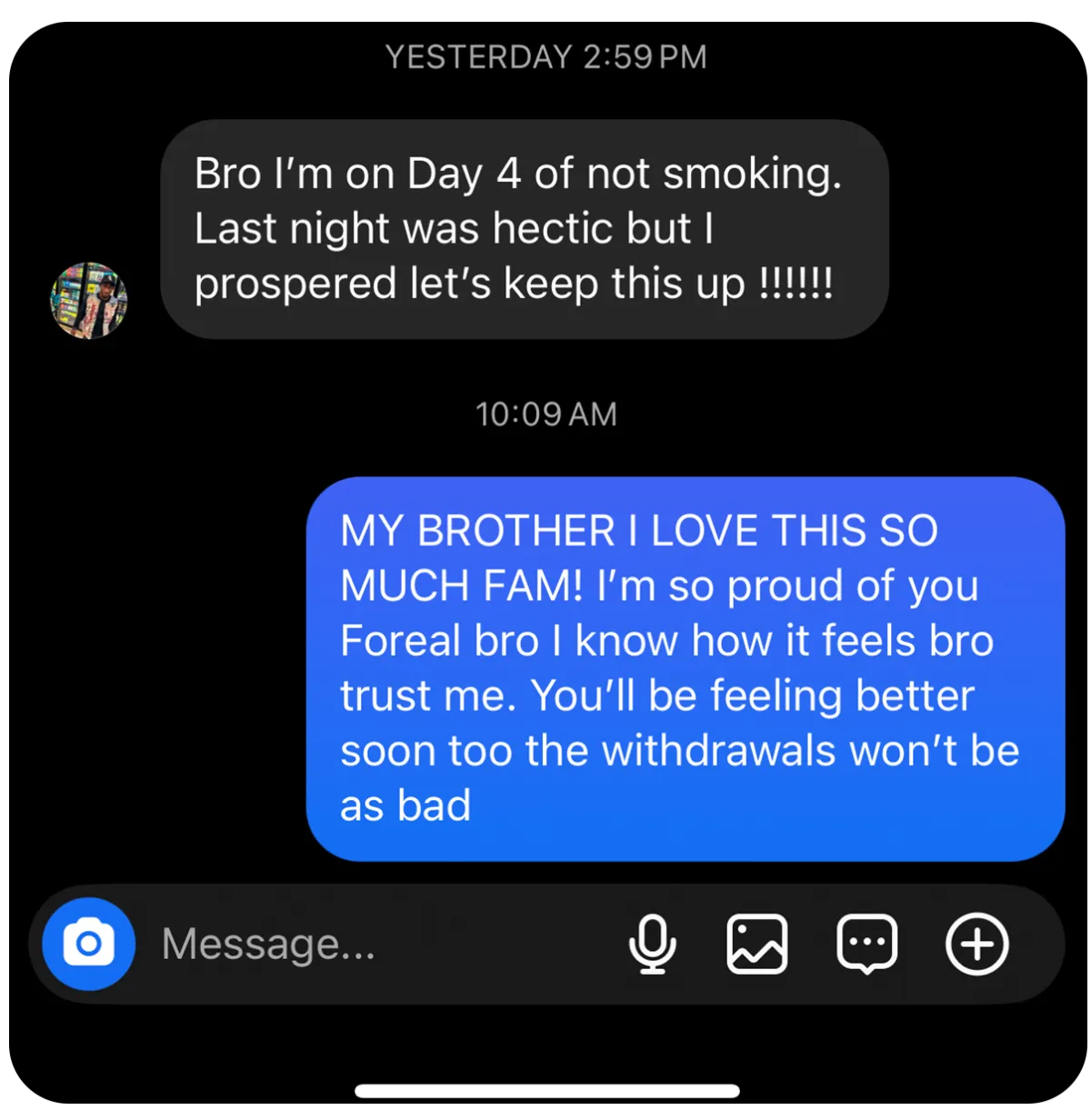Record a voice message with the microphone
Screen dimensions: 1091x1120
click(x=652, y=944)
